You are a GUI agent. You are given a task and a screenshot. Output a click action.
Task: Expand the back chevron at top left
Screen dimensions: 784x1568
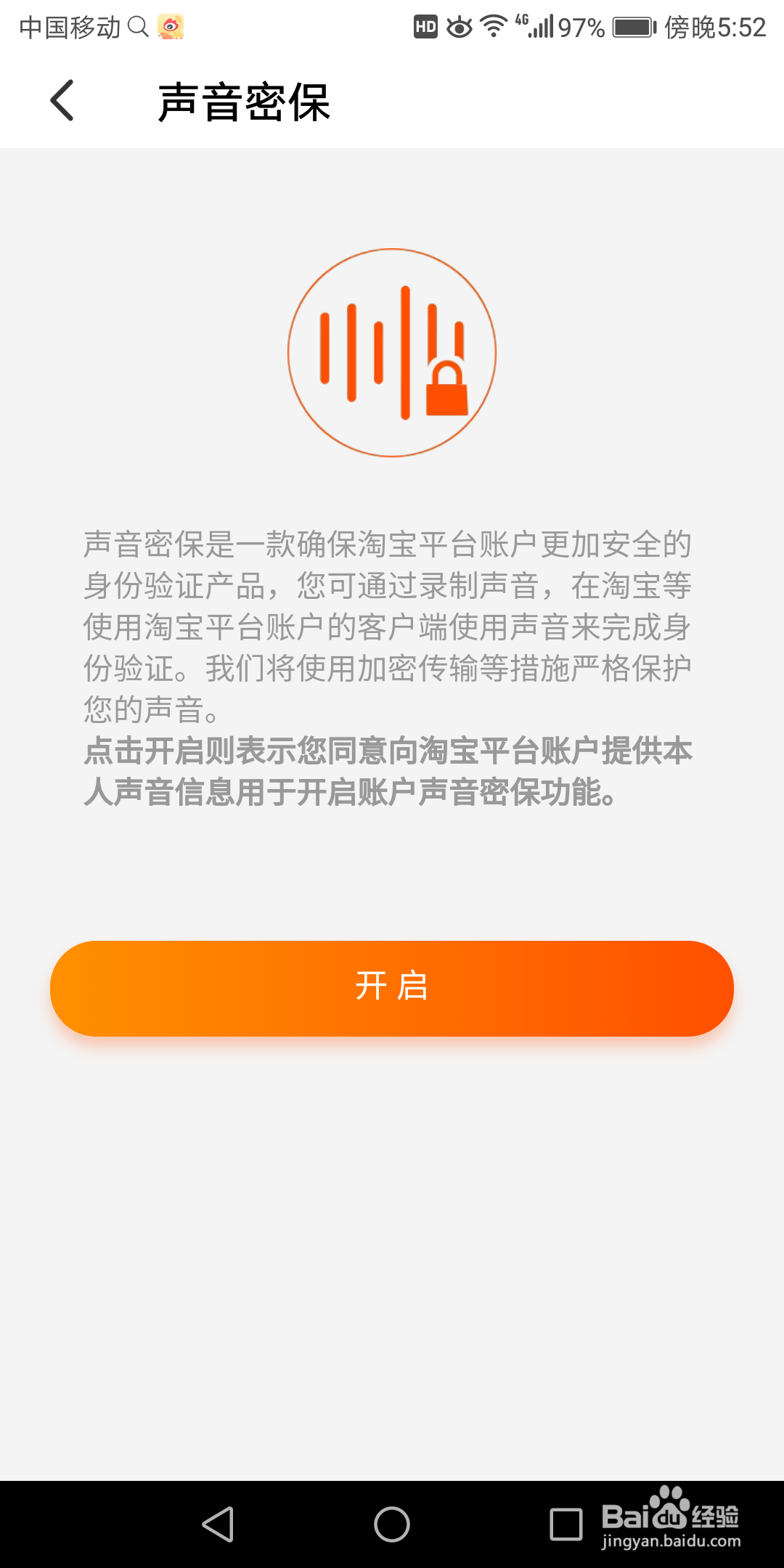pos(61,101)
